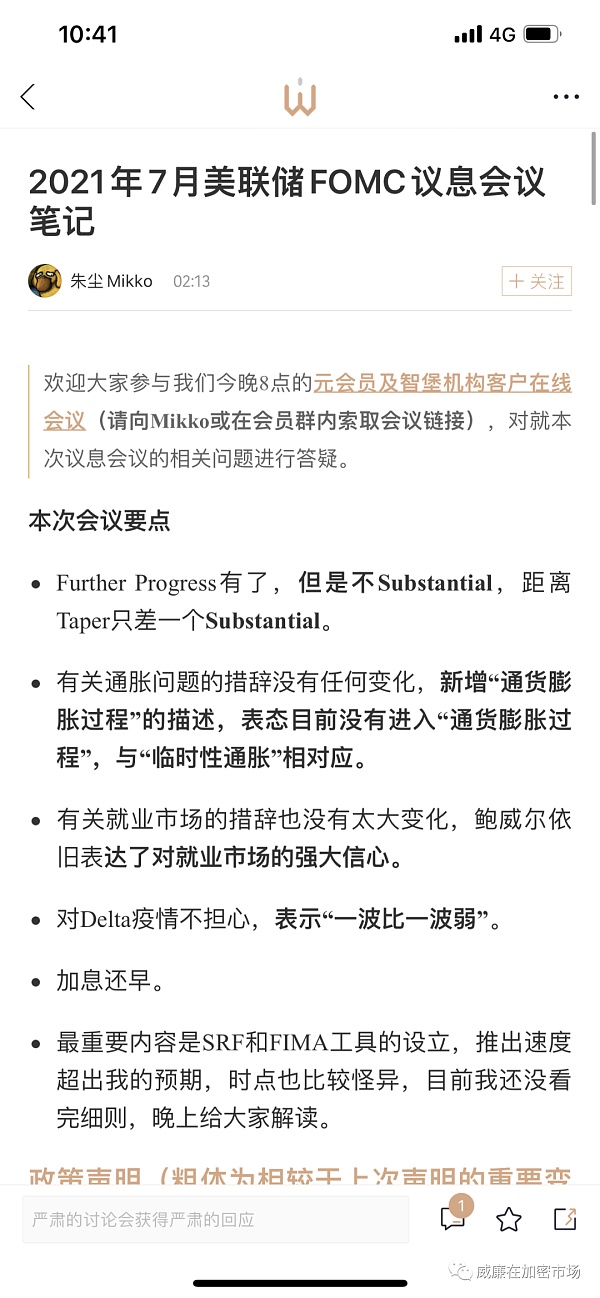The height and width of the screenshot is (1298, 600).
Task: Favorite this article with the star
Action: click(x=509, y=1219)
